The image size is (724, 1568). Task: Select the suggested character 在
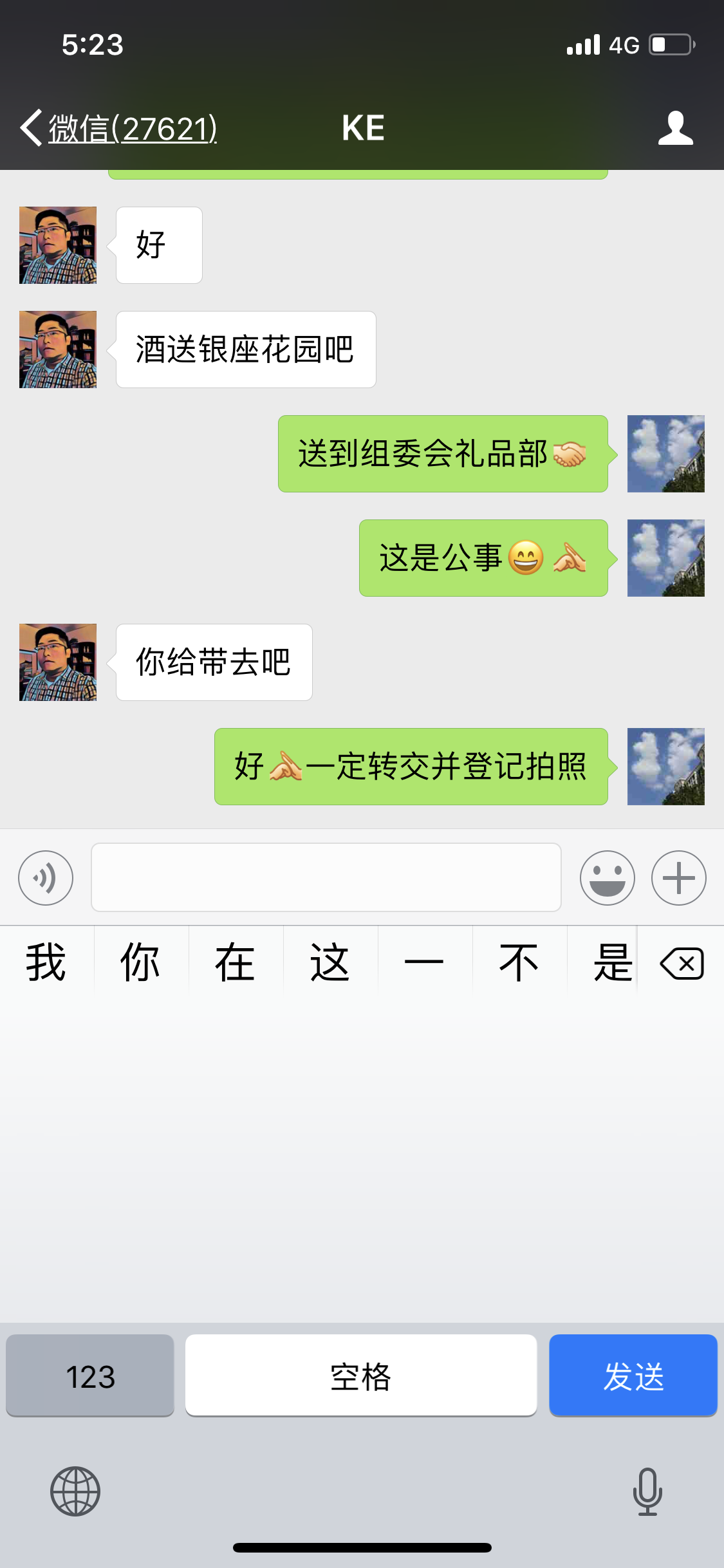(x=235, y=964)
